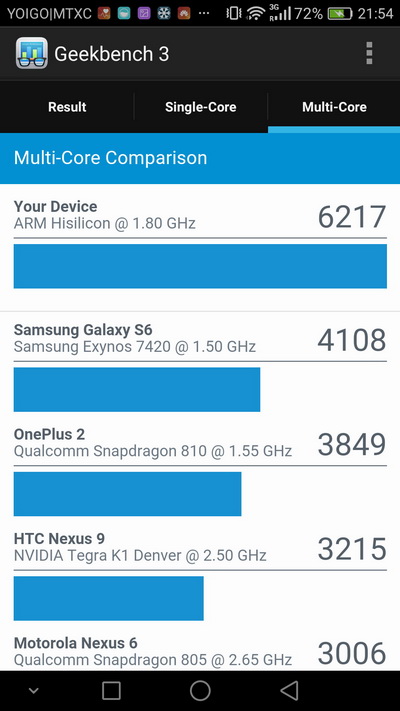Open the recent apps view

tap(111, 691)
